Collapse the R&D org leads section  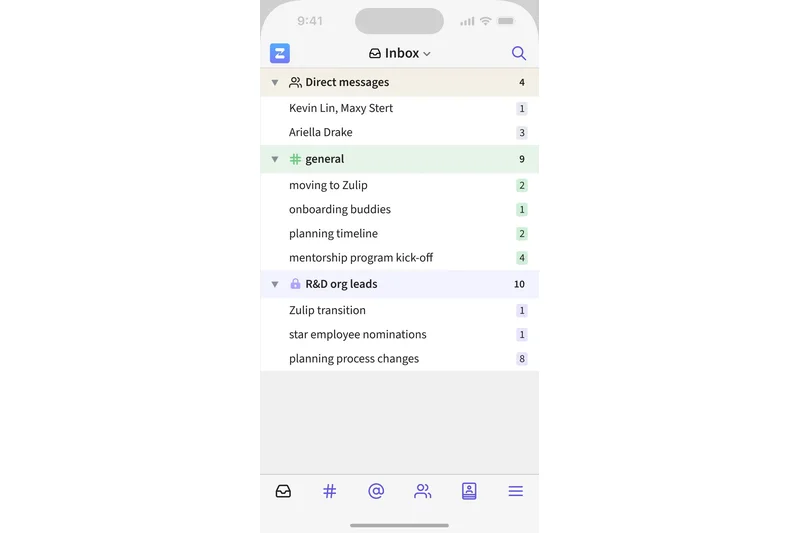click(x=275, y=284)
